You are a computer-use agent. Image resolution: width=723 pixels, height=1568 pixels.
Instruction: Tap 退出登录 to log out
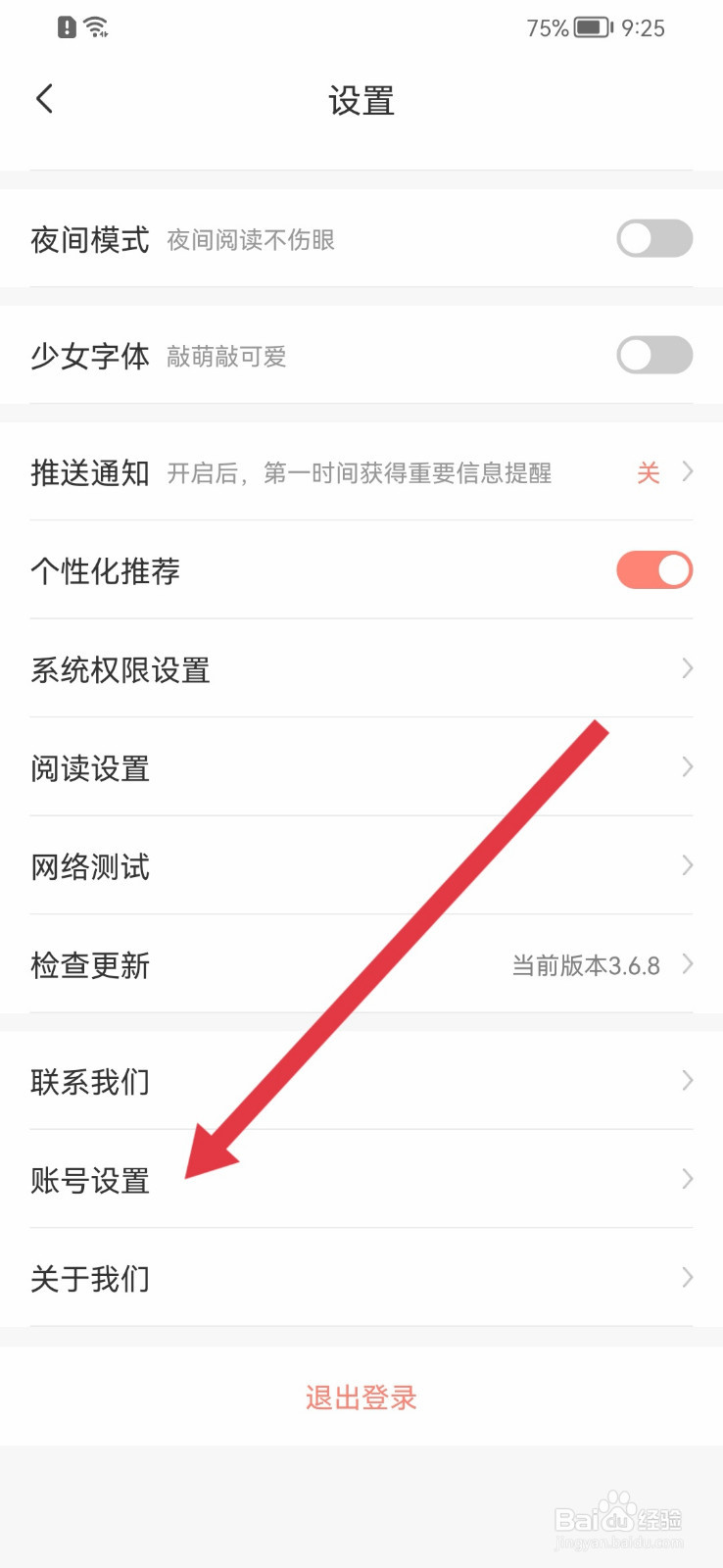(361, 1397)
